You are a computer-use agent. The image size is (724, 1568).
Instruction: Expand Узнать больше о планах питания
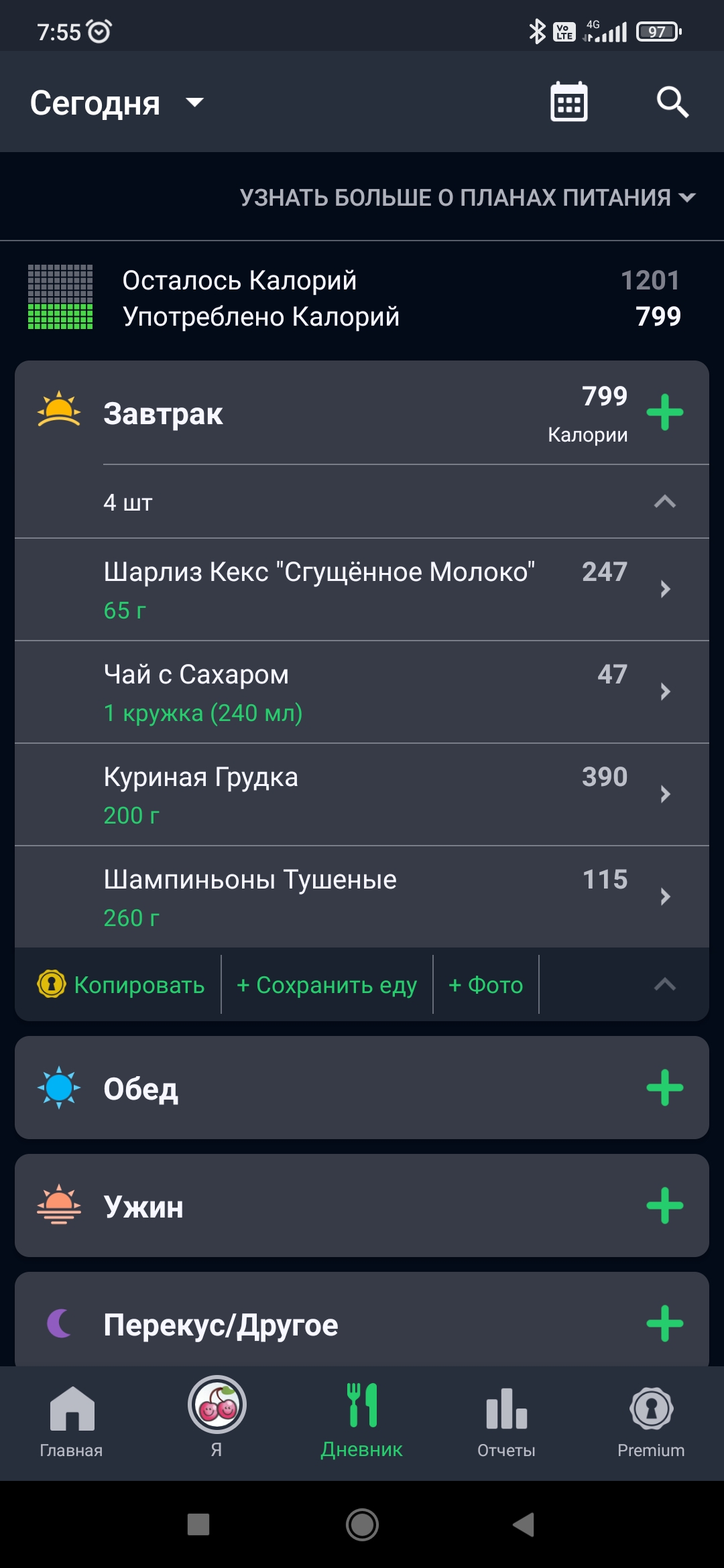tap(468, 198)
